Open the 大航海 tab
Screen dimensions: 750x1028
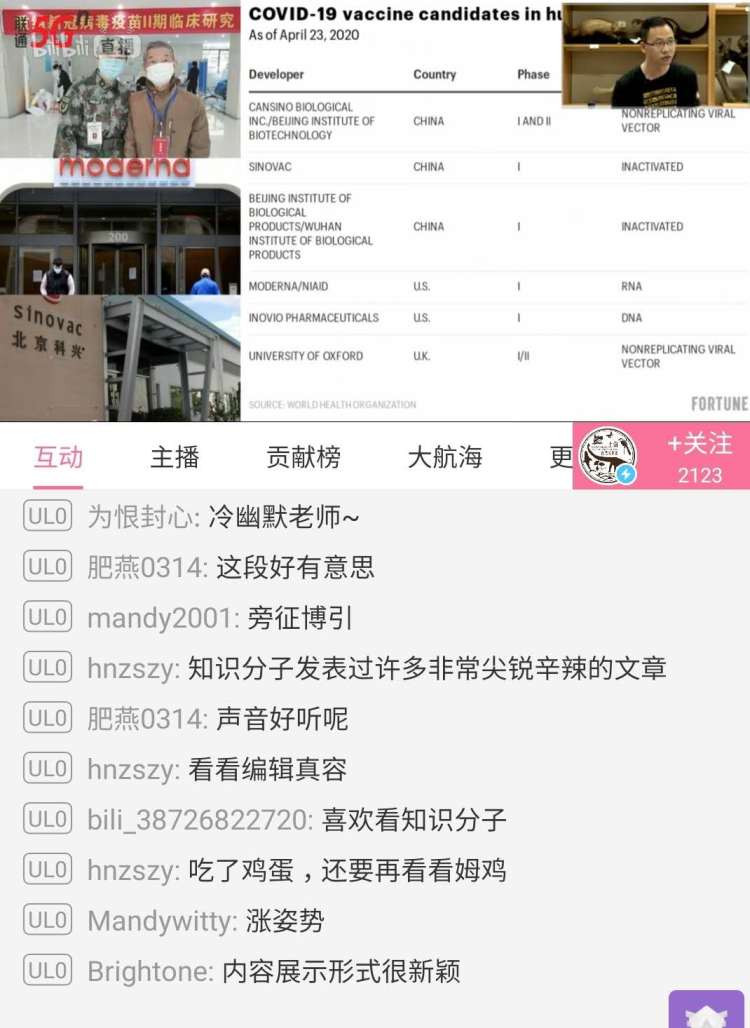[444, 457]
